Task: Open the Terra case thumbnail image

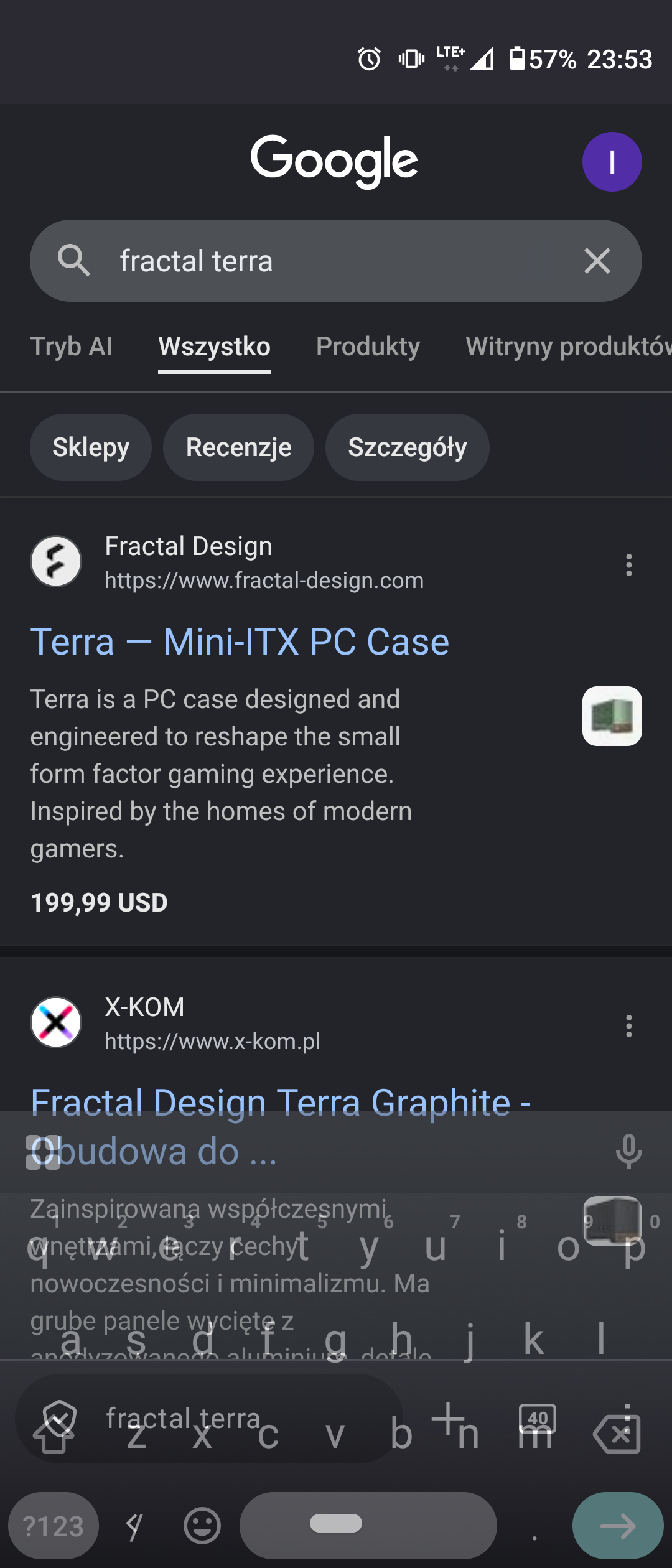Action: [612, 716]
